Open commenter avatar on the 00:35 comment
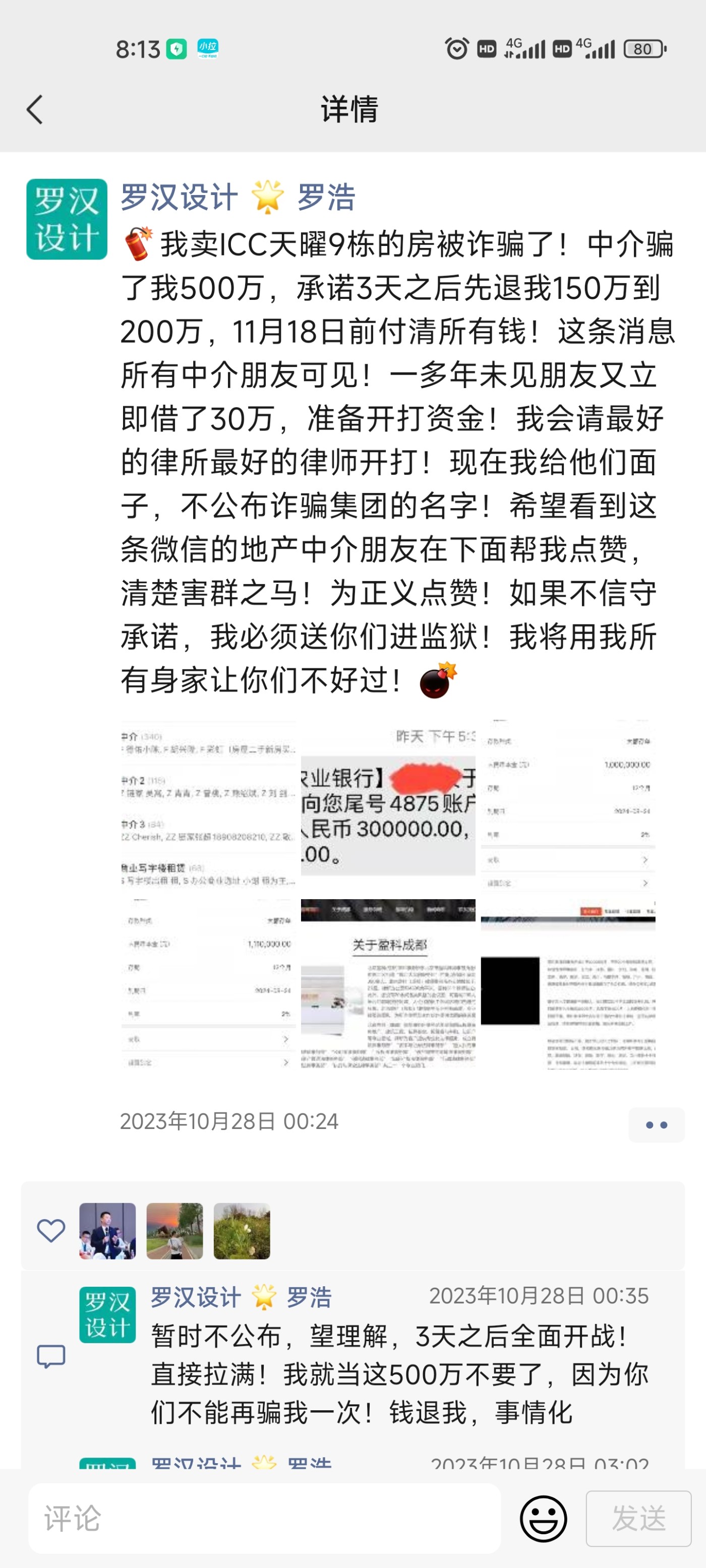706x1568 pixels. click(107, 1315)
